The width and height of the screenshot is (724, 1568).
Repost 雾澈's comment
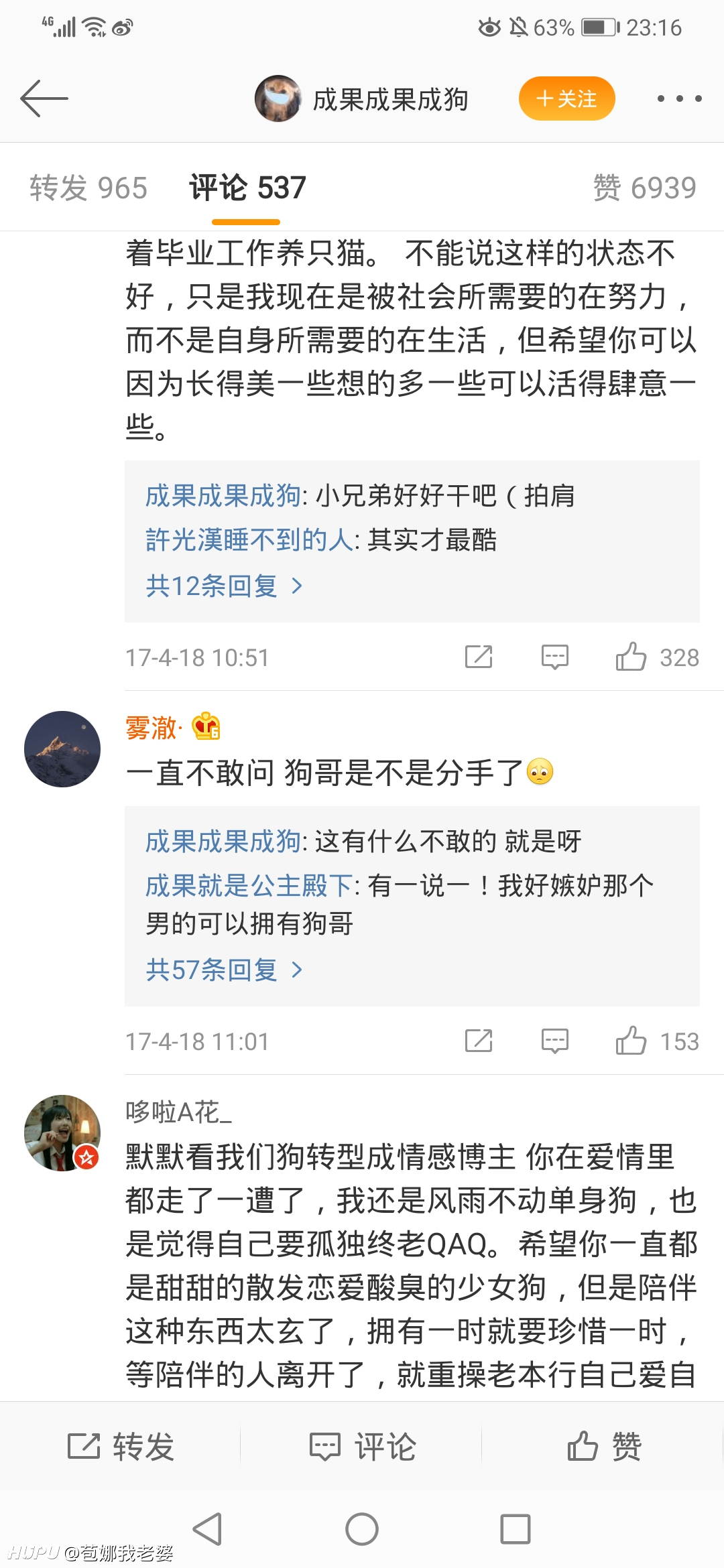[479, 1041]
